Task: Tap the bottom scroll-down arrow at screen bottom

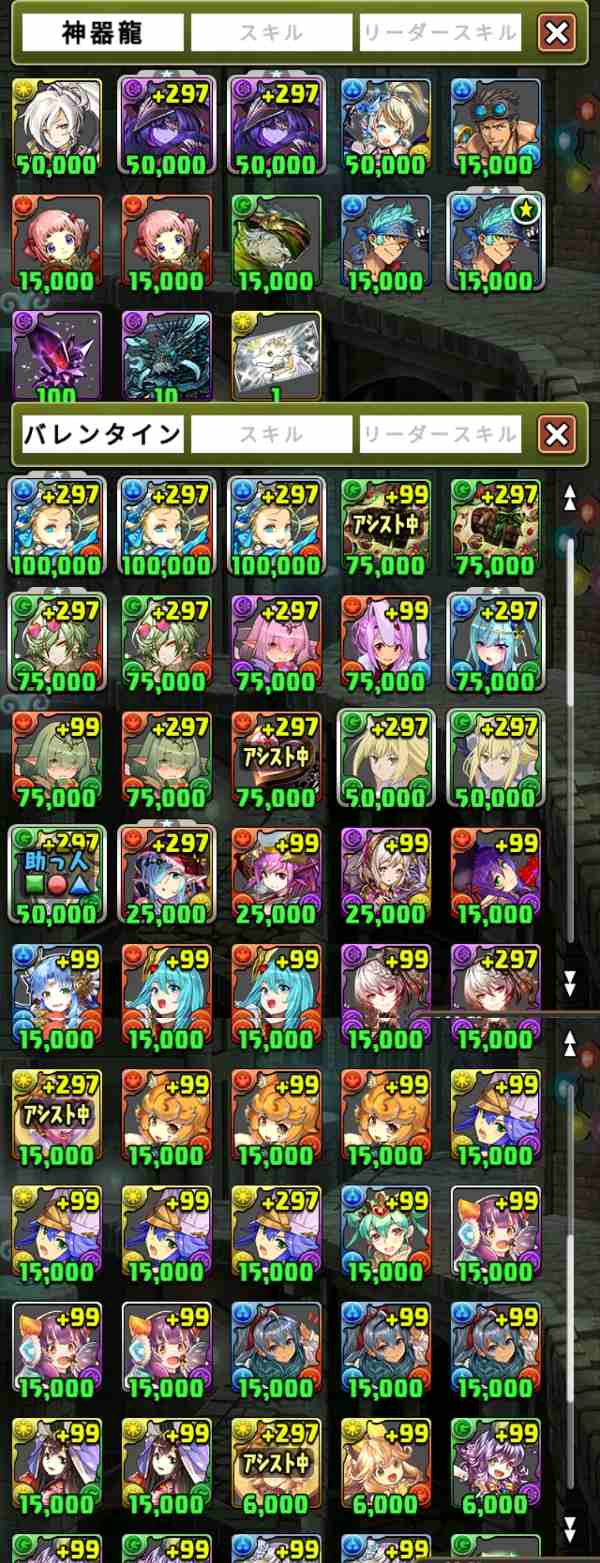Action: click(570, 1528)
